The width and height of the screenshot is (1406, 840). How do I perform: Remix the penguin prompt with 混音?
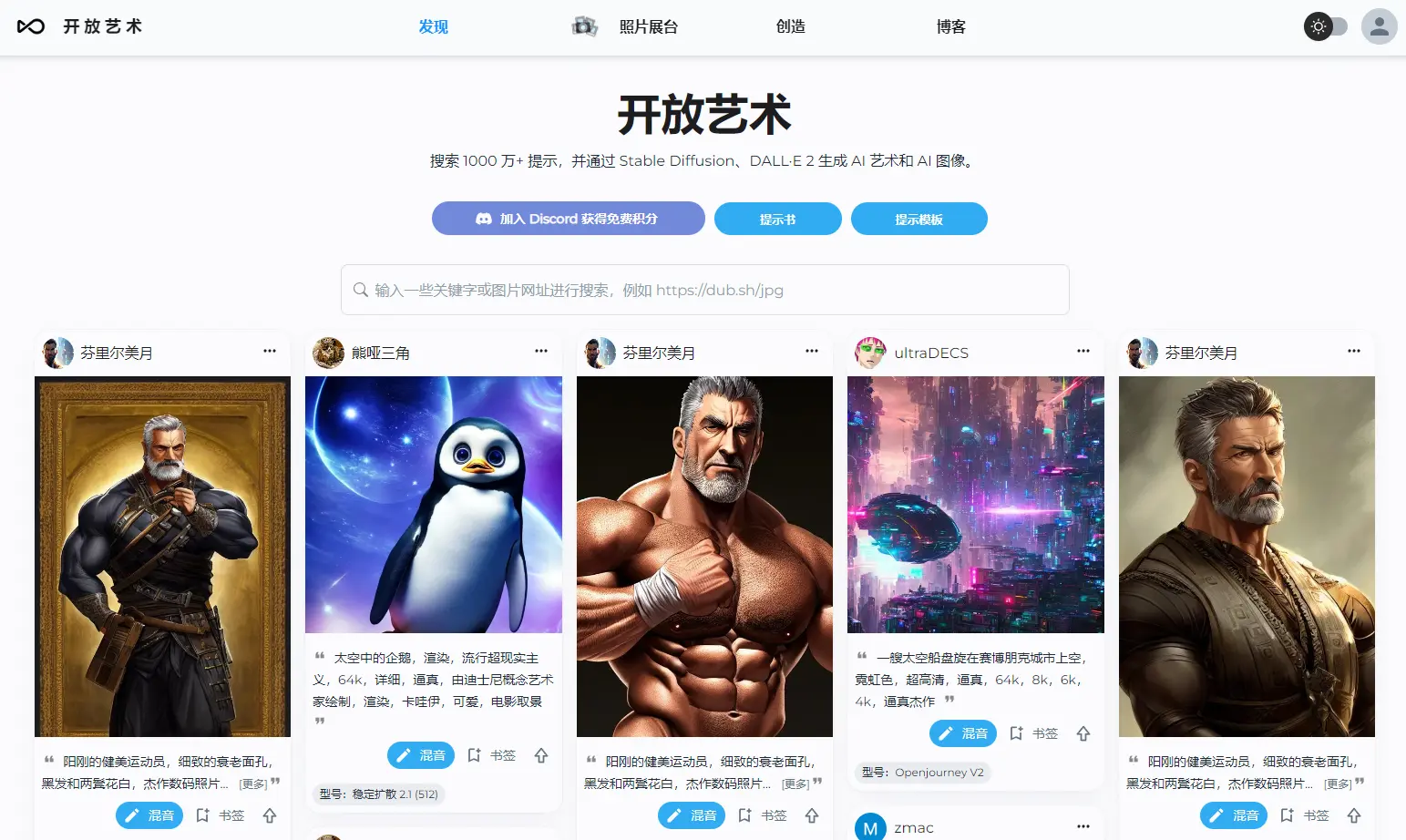pos(421,755)
